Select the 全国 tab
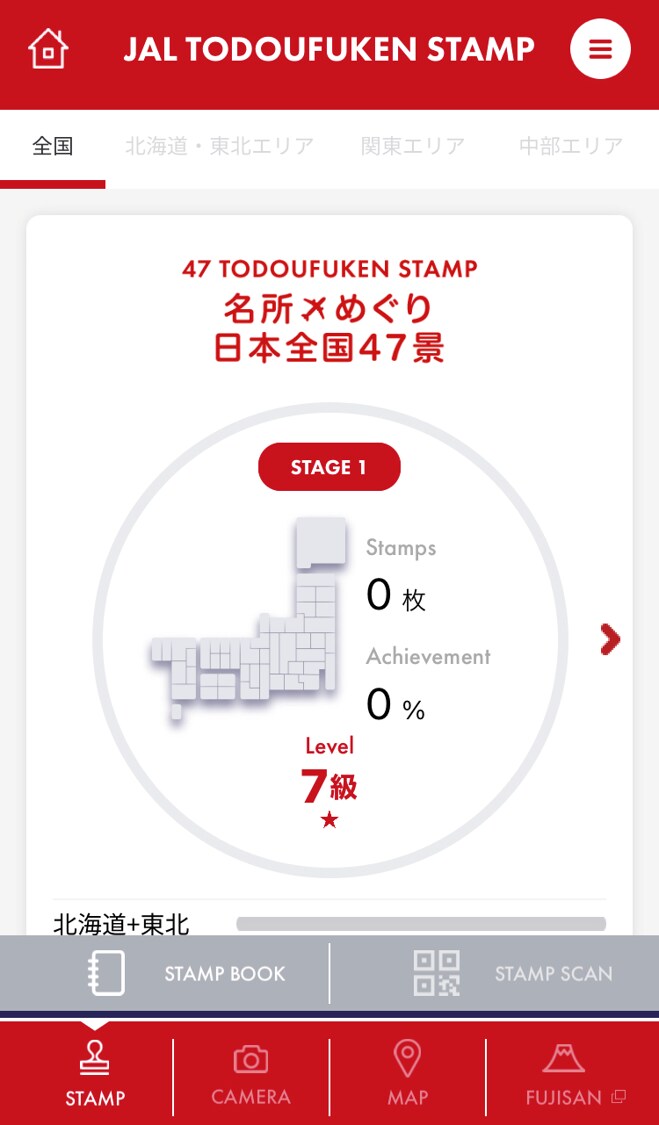 pos(53,147)
